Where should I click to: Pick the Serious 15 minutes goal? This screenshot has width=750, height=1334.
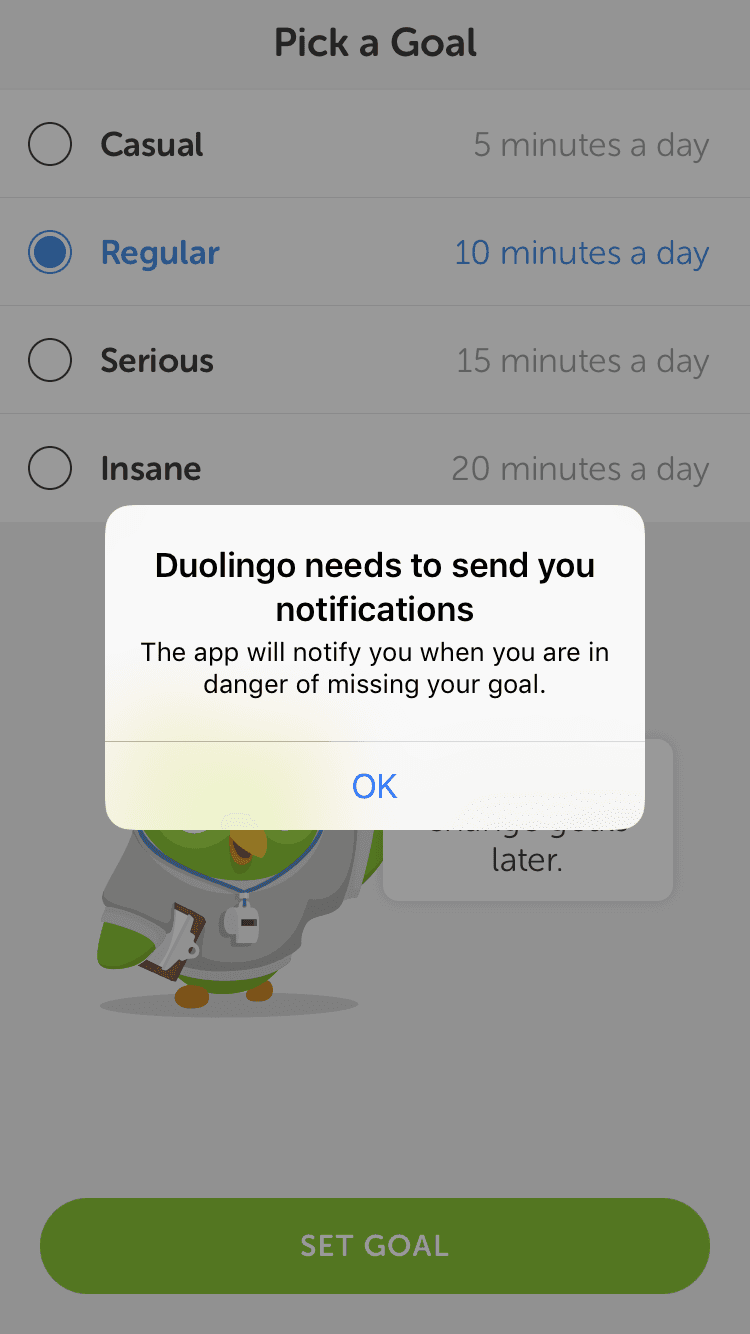50,361
